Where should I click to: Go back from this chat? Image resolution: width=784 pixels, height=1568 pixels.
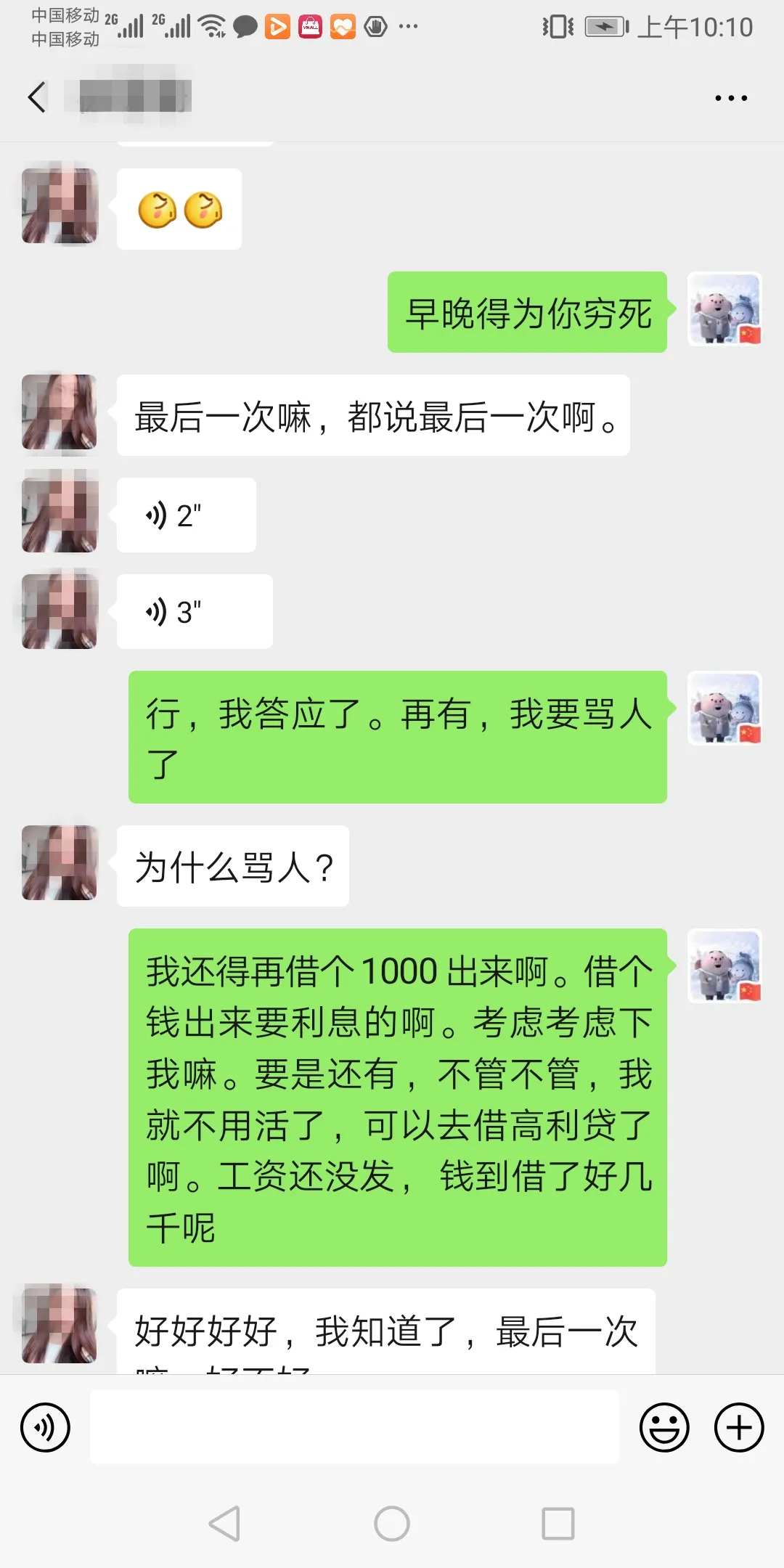coord(38,97)
